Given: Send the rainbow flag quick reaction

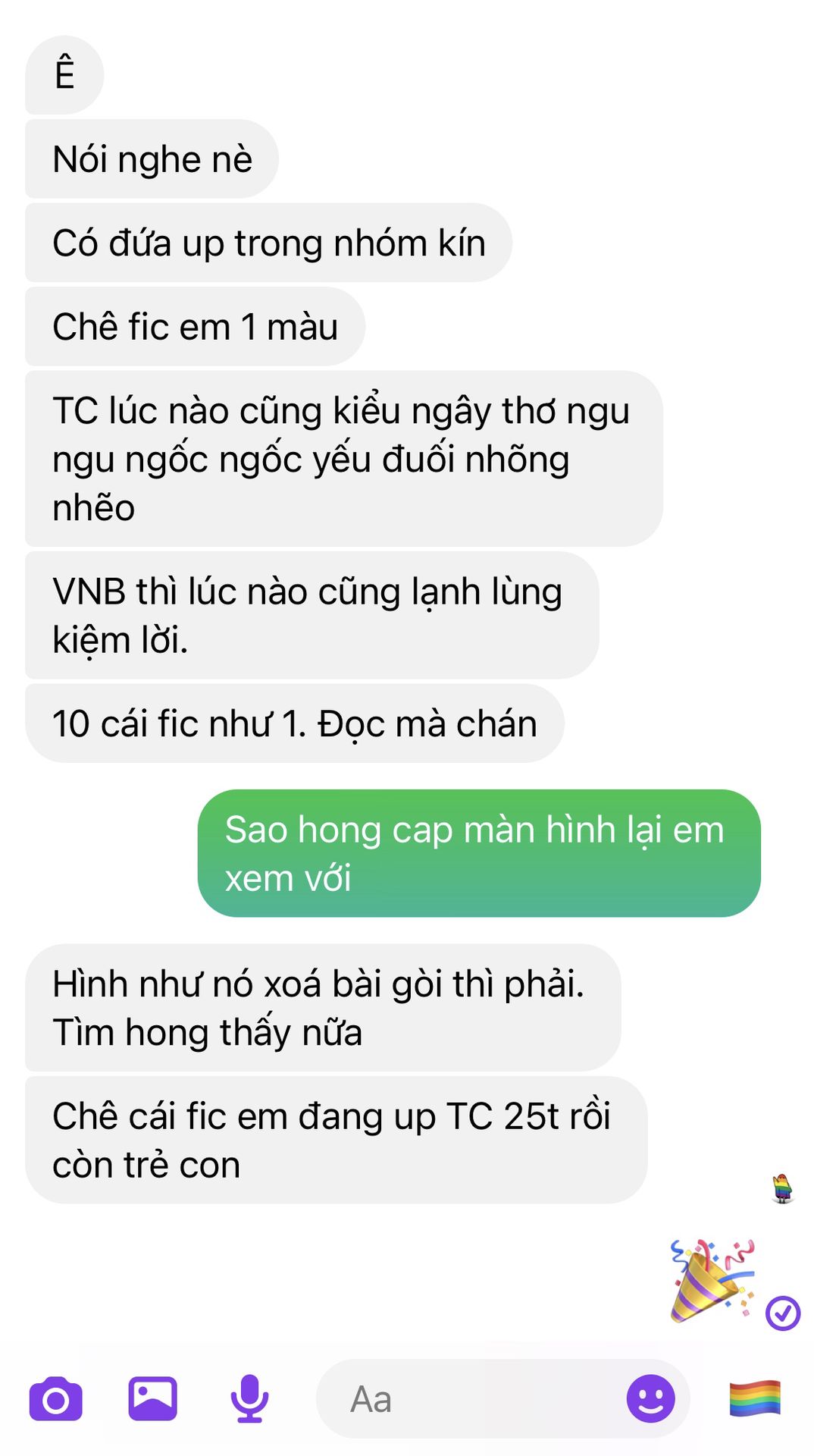Looking at the screenshot, I should [755, 1398].
